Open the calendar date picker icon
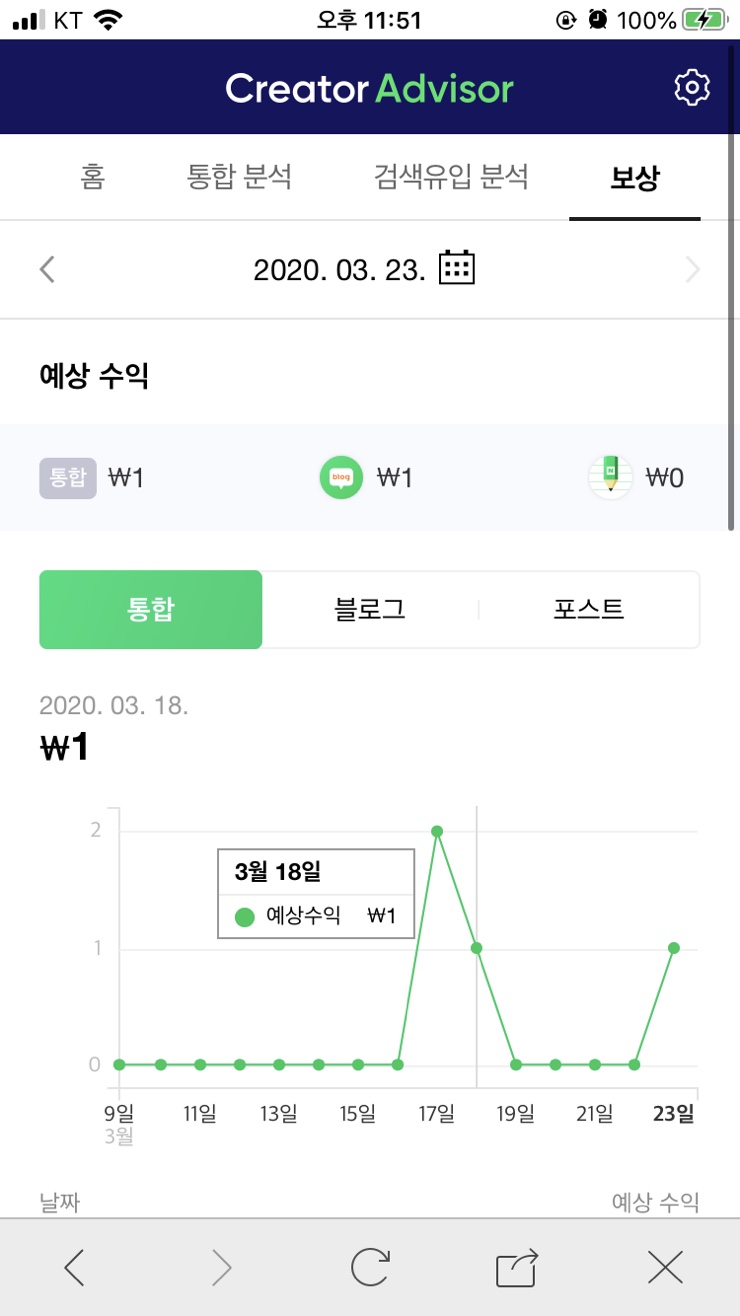 457,267
